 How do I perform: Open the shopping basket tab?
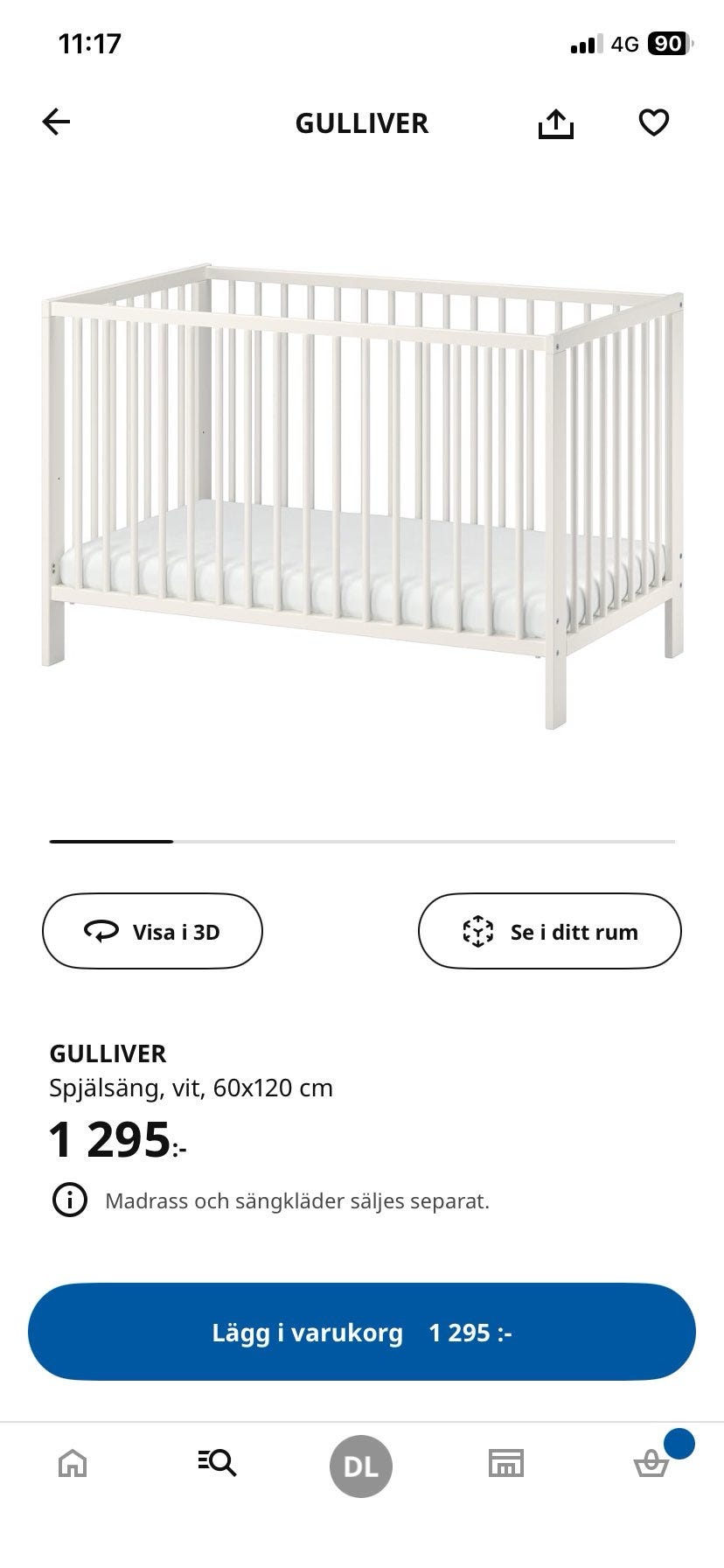651,1462
